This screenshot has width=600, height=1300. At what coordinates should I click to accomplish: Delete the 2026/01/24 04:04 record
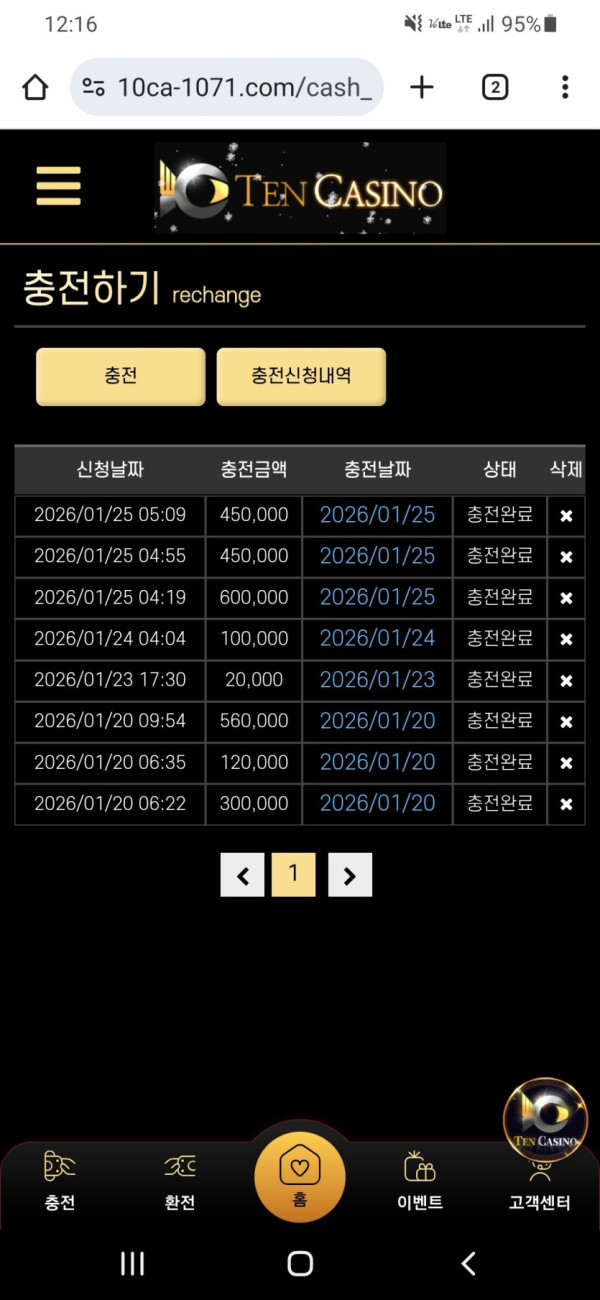pos(566,639)
